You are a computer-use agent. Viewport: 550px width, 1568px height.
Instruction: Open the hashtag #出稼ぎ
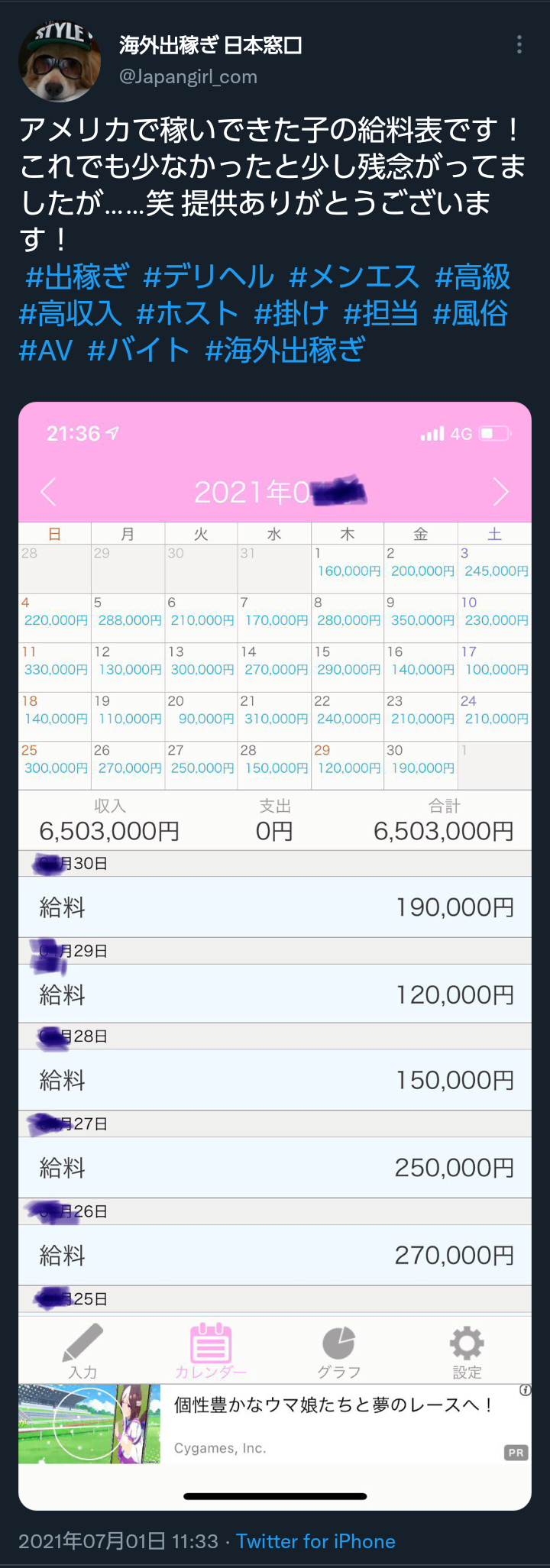pos(77,276)
